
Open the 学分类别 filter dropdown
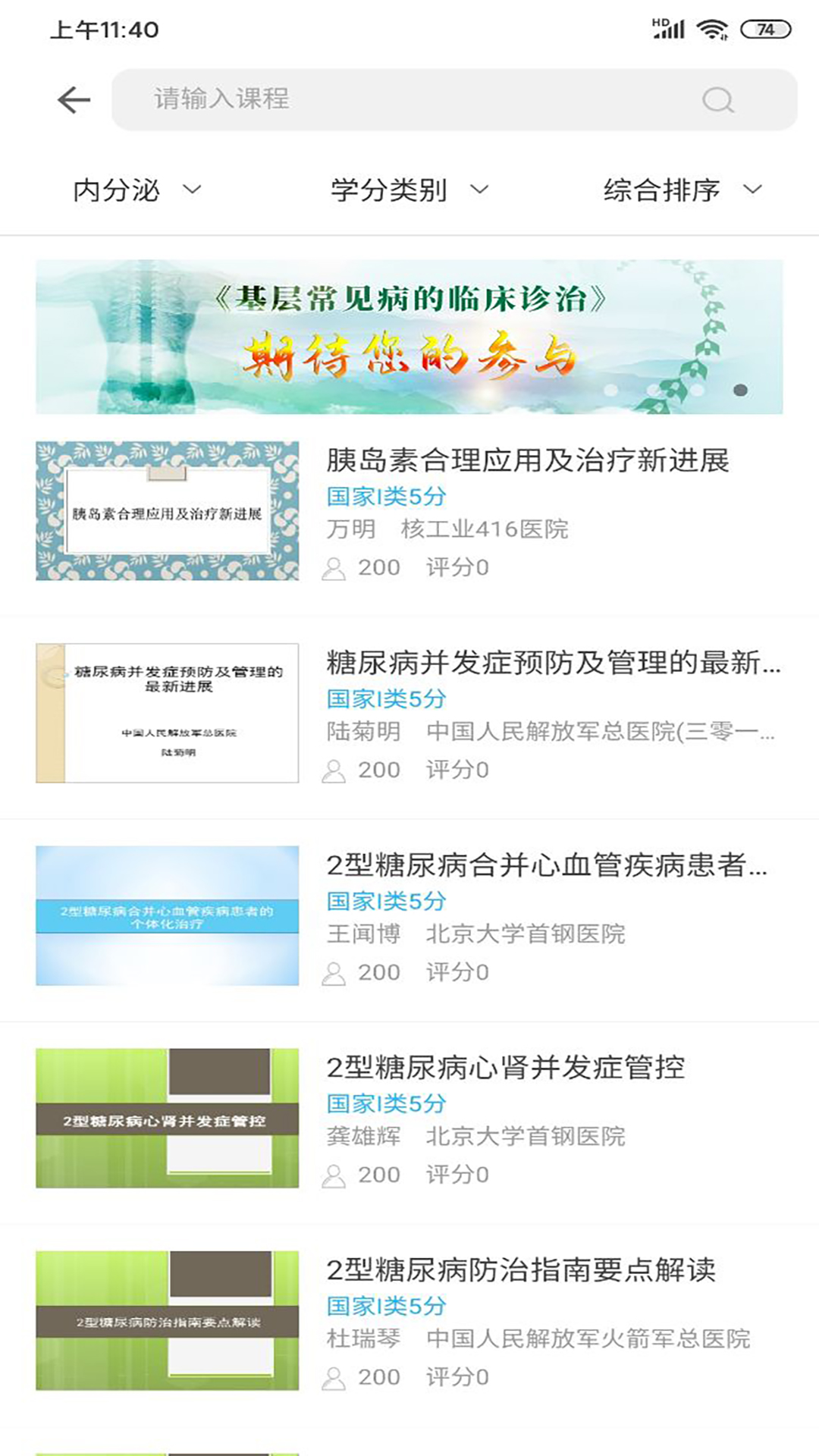point(409,190)
